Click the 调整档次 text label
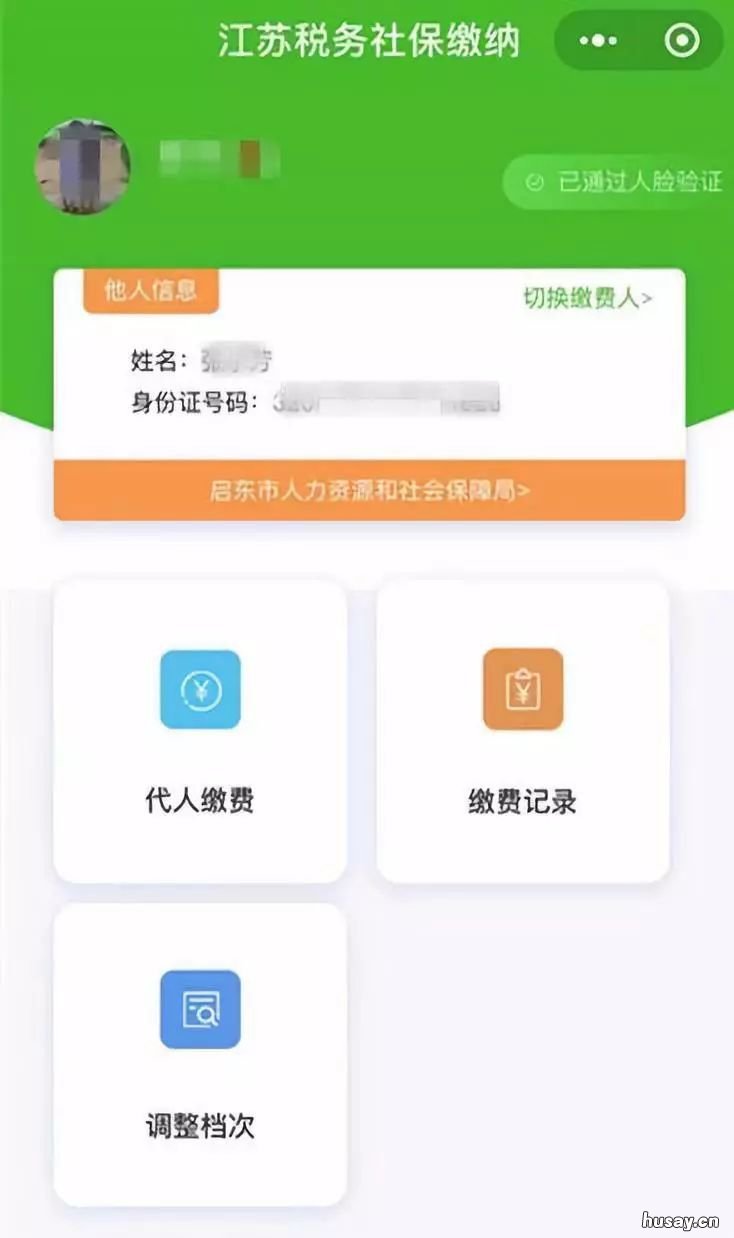 pos(200,1124)
